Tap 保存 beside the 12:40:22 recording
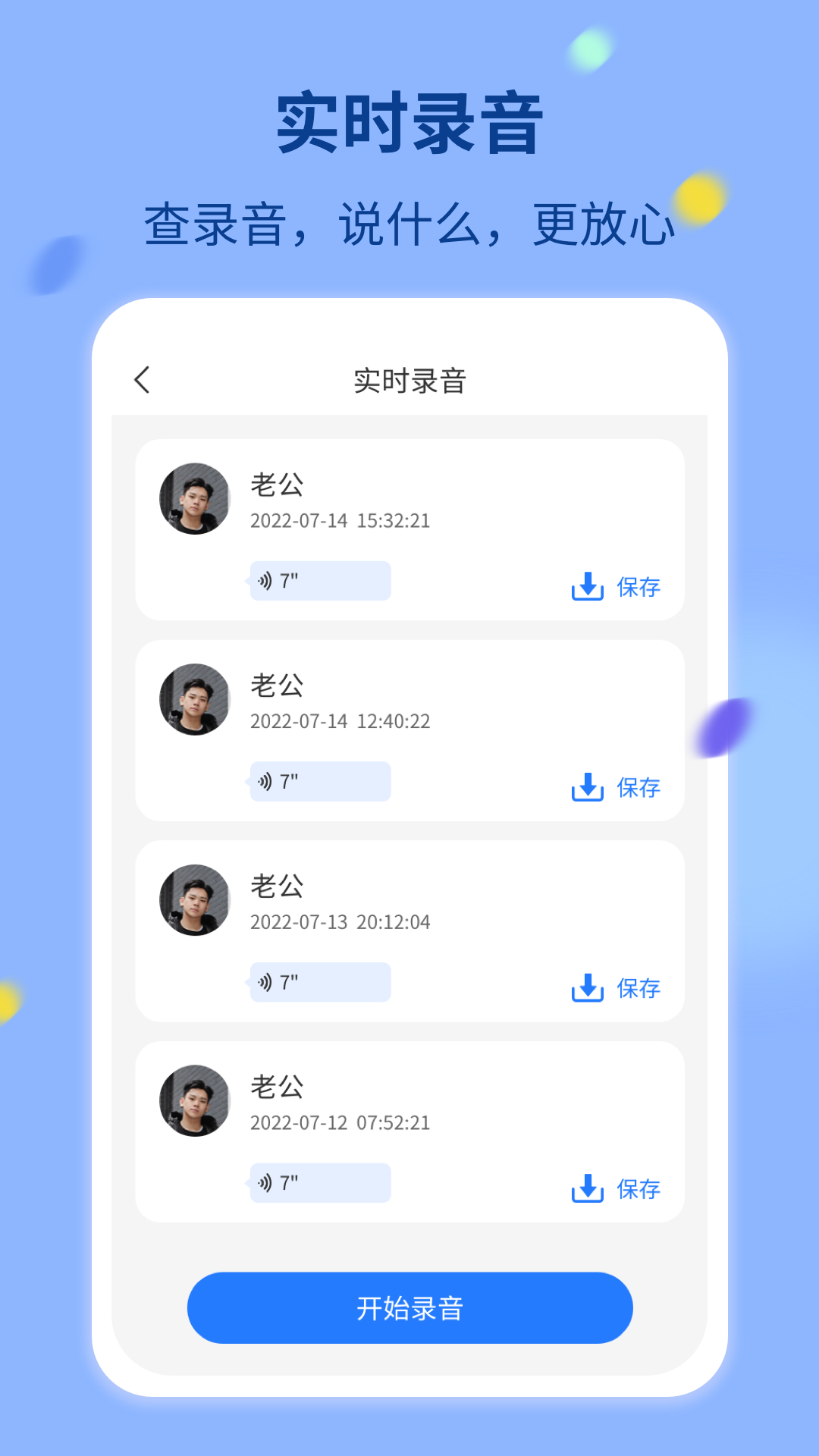Screen dimensions: 819x1456 point(638,789)
